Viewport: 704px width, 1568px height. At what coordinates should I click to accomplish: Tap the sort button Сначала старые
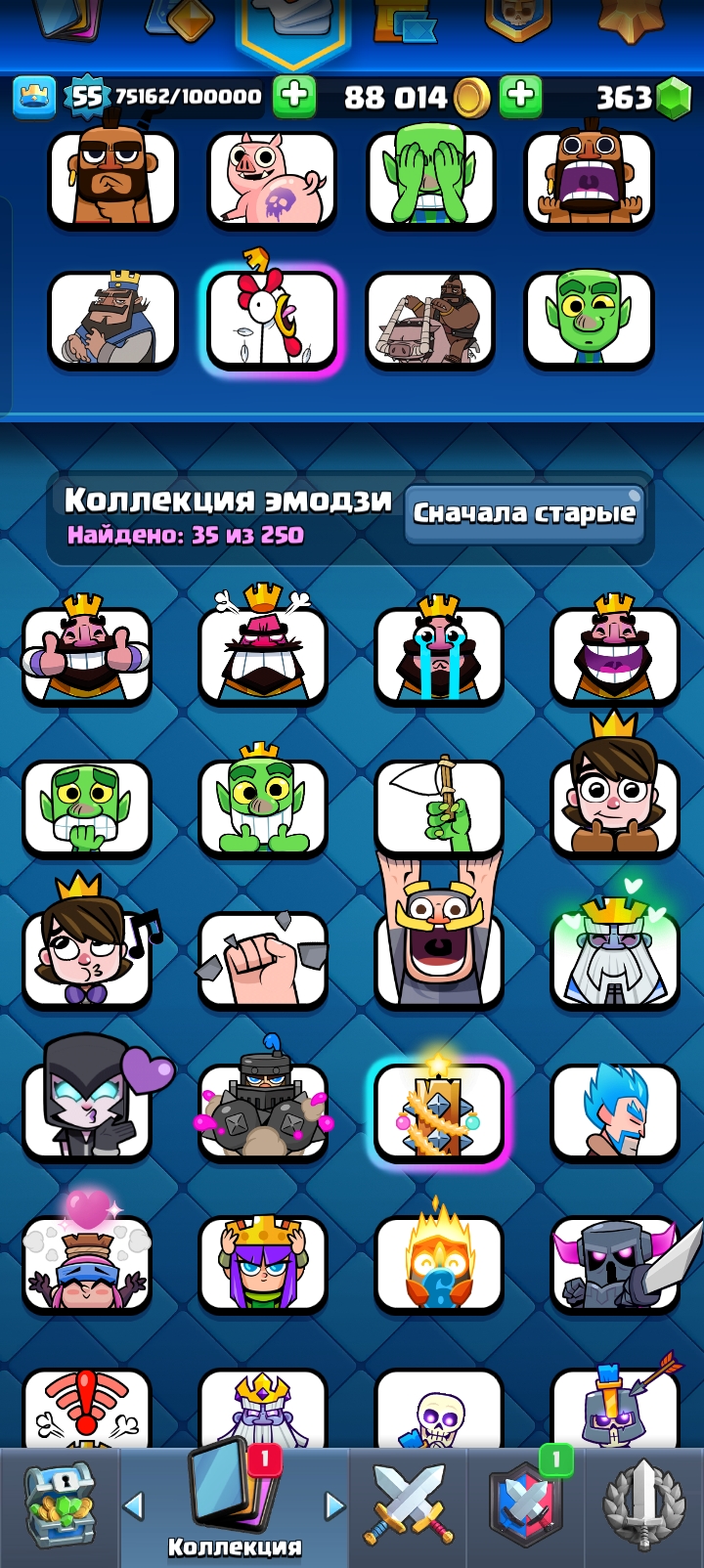[x=525, y=514]
